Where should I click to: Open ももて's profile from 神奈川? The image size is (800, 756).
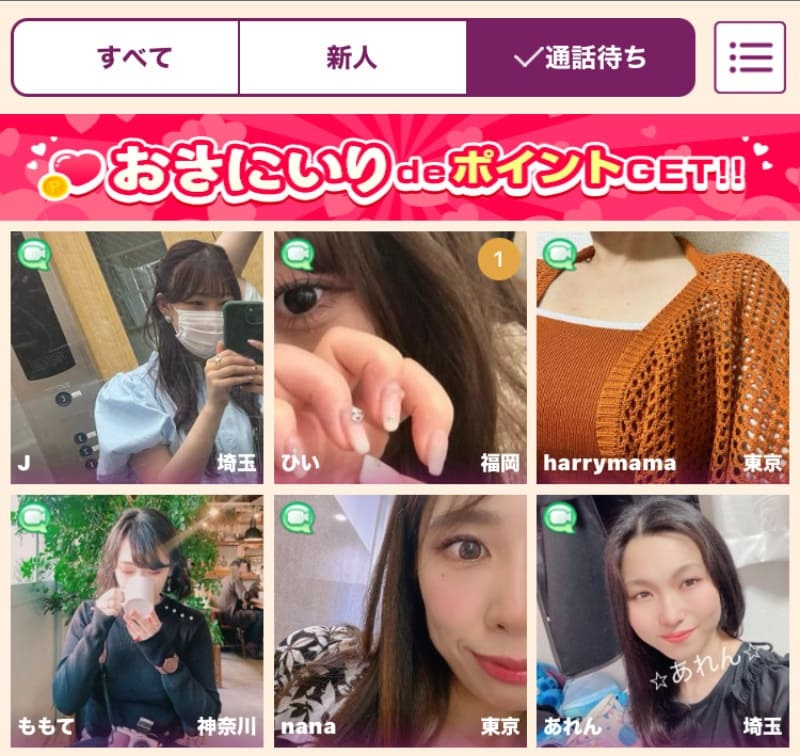pos(137,620)
